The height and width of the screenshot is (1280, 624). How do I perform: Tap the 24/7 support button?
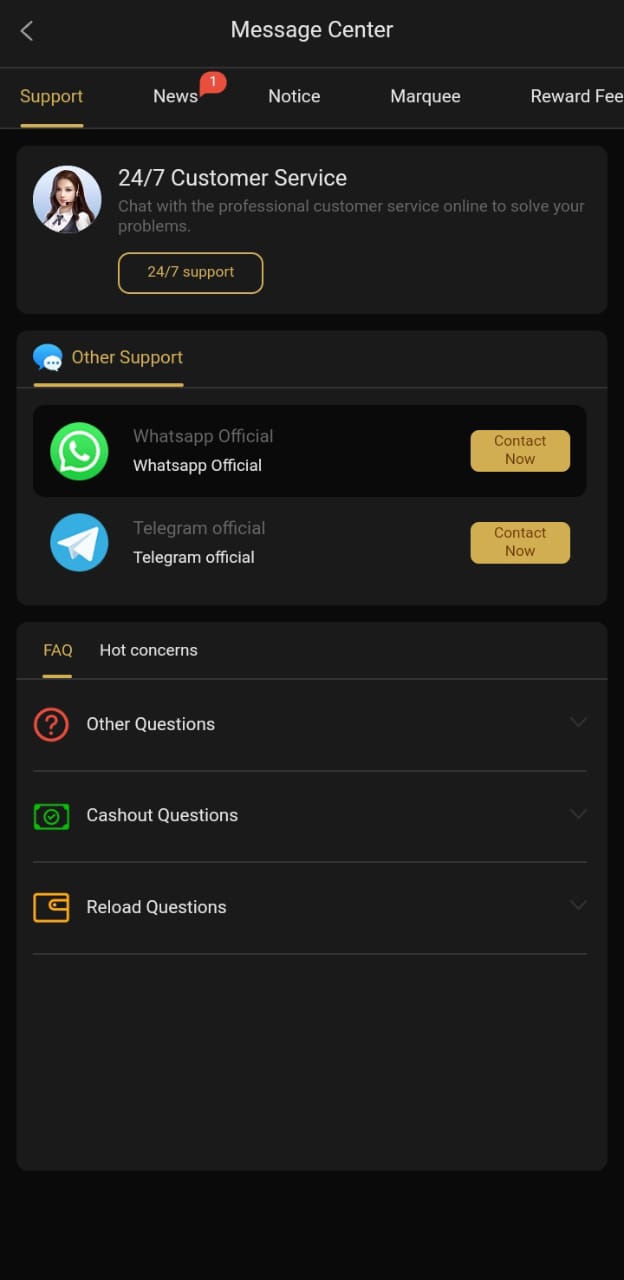pos(190,272)
